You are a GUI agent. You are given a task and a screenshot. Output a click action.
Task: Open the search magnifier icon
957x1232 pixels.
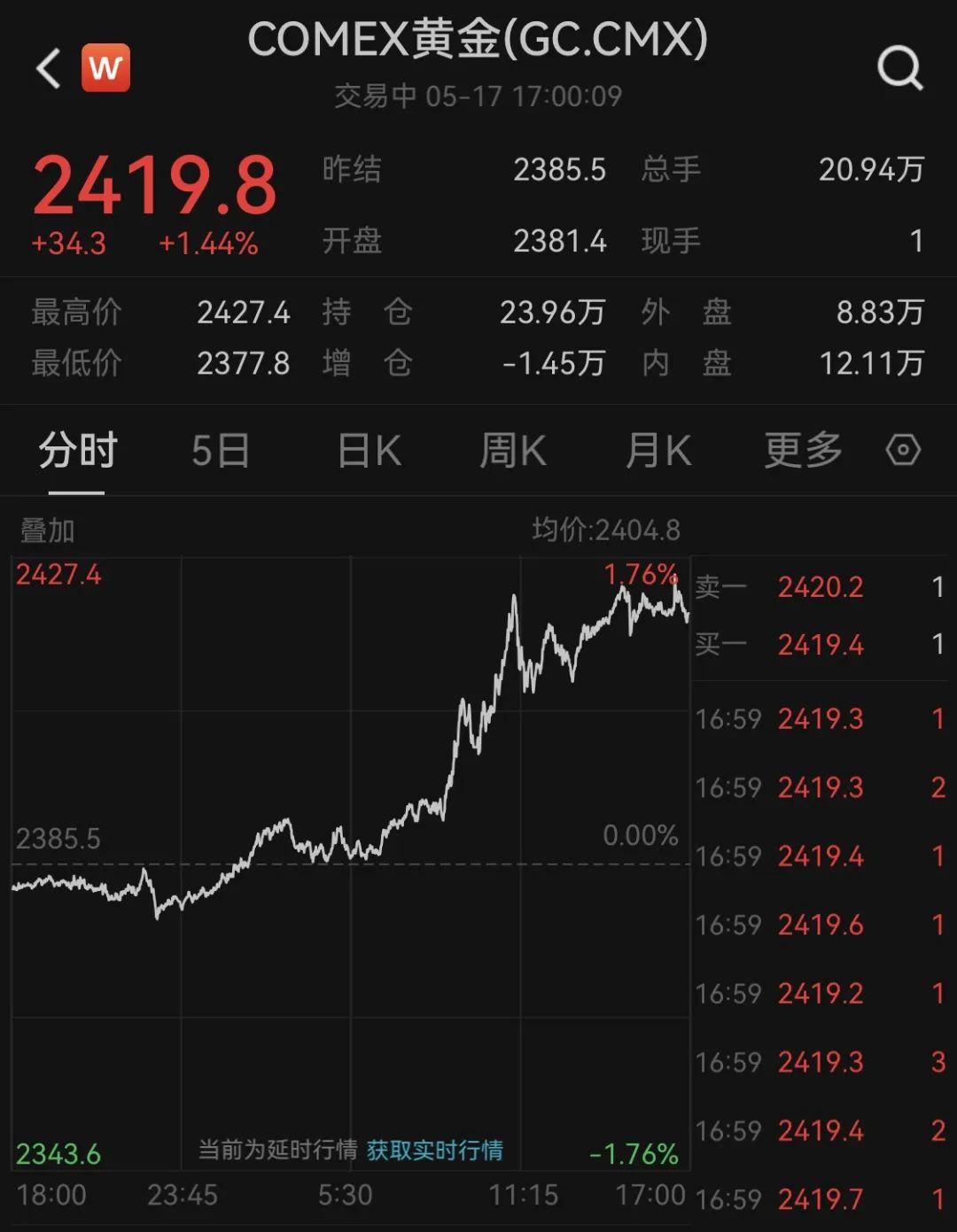point(899,68)
